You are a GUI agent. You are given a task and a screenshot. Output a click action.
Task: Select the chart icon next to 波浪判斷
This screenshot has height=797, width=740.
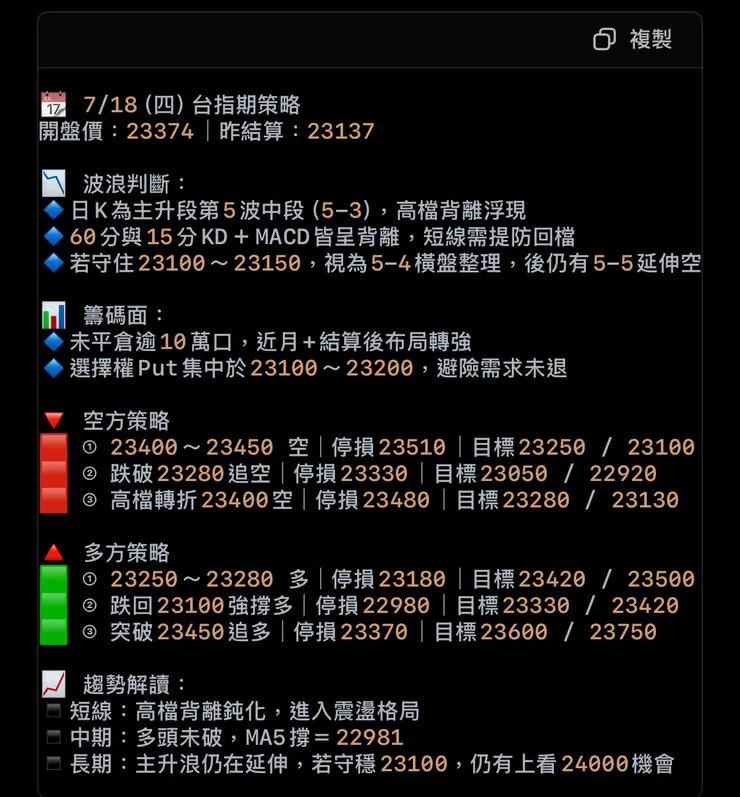click(x=54, y=183)
